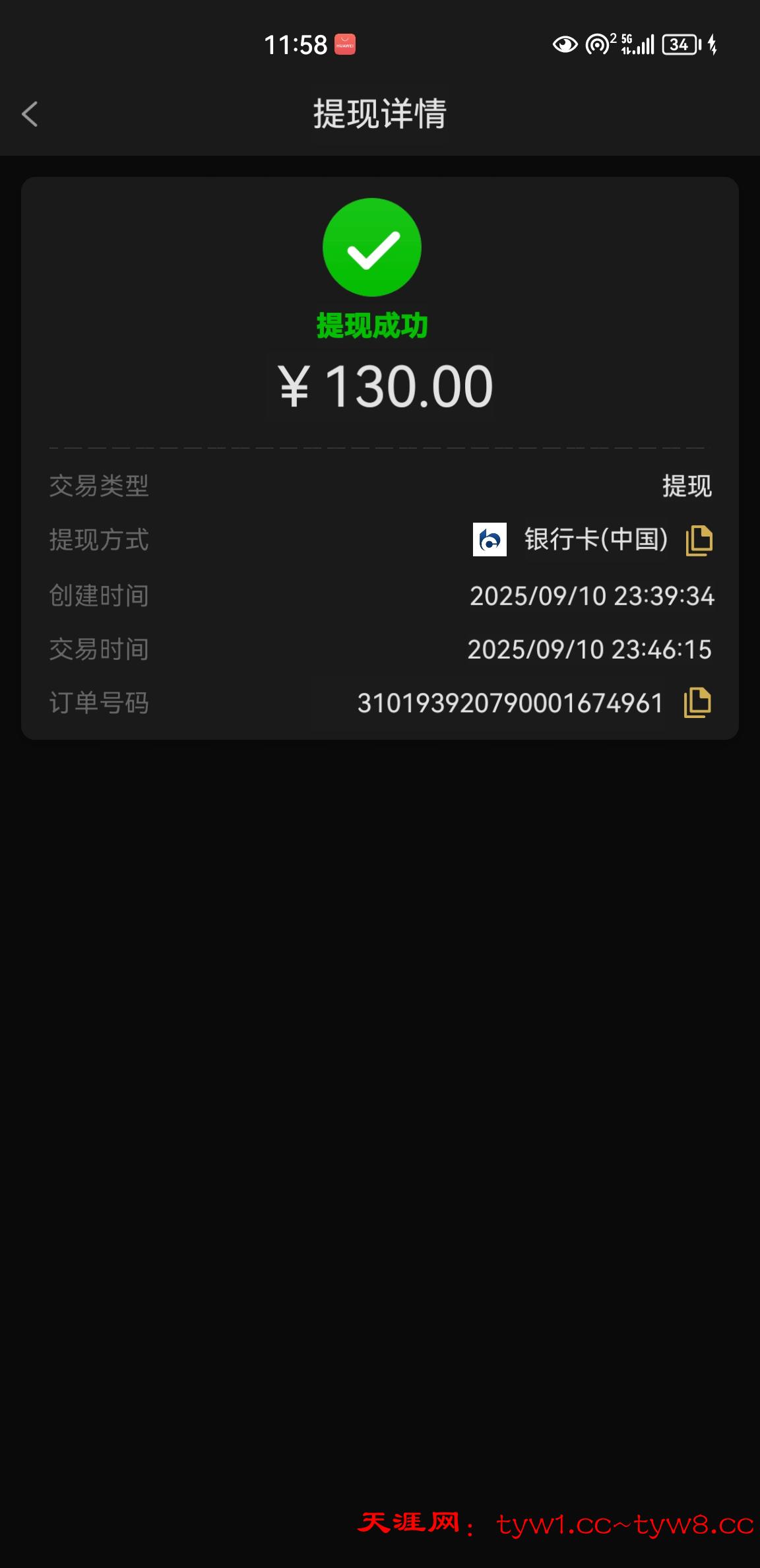760x1568 pixels.
Task: Copy the 银行卡(中国) withdrawal method
Action: (699, 540)
